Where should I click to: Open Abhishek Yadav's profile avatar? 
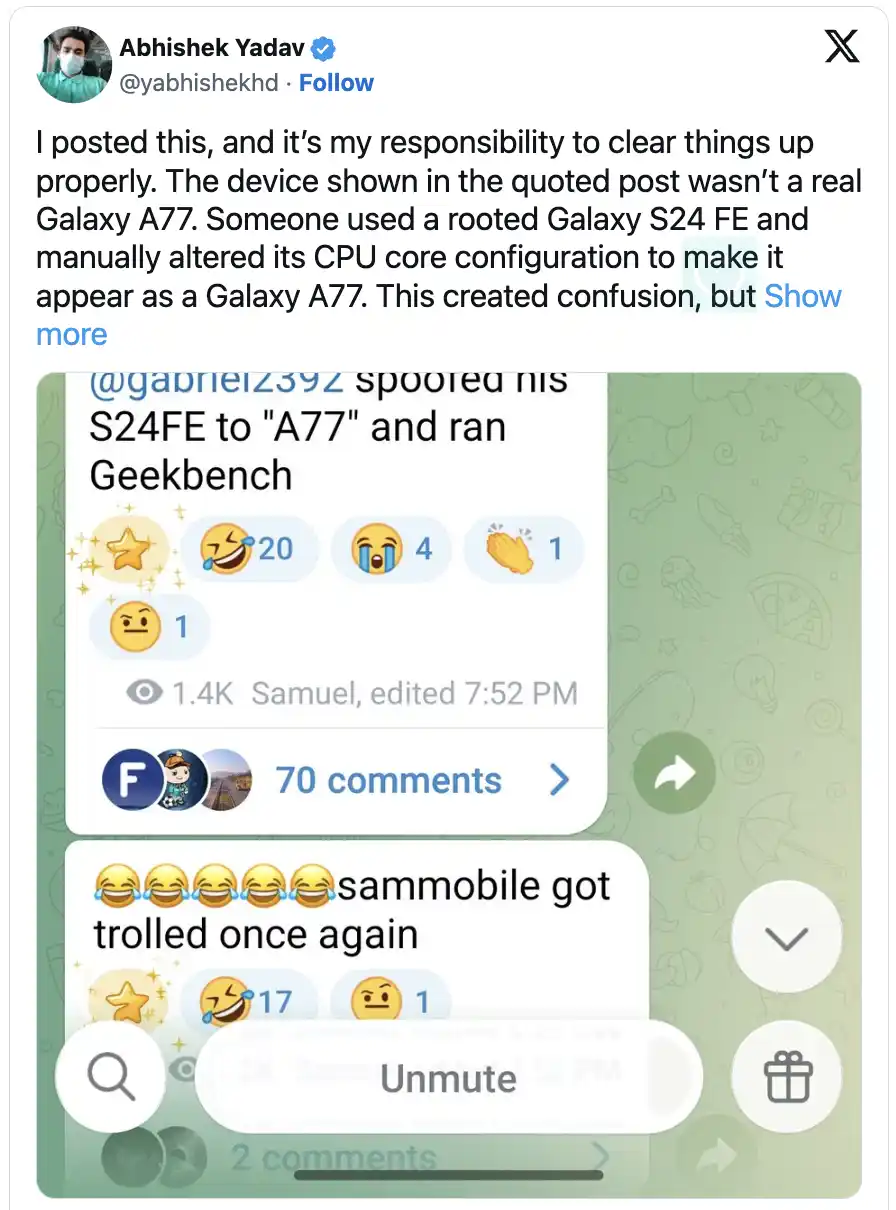(73, 65)
